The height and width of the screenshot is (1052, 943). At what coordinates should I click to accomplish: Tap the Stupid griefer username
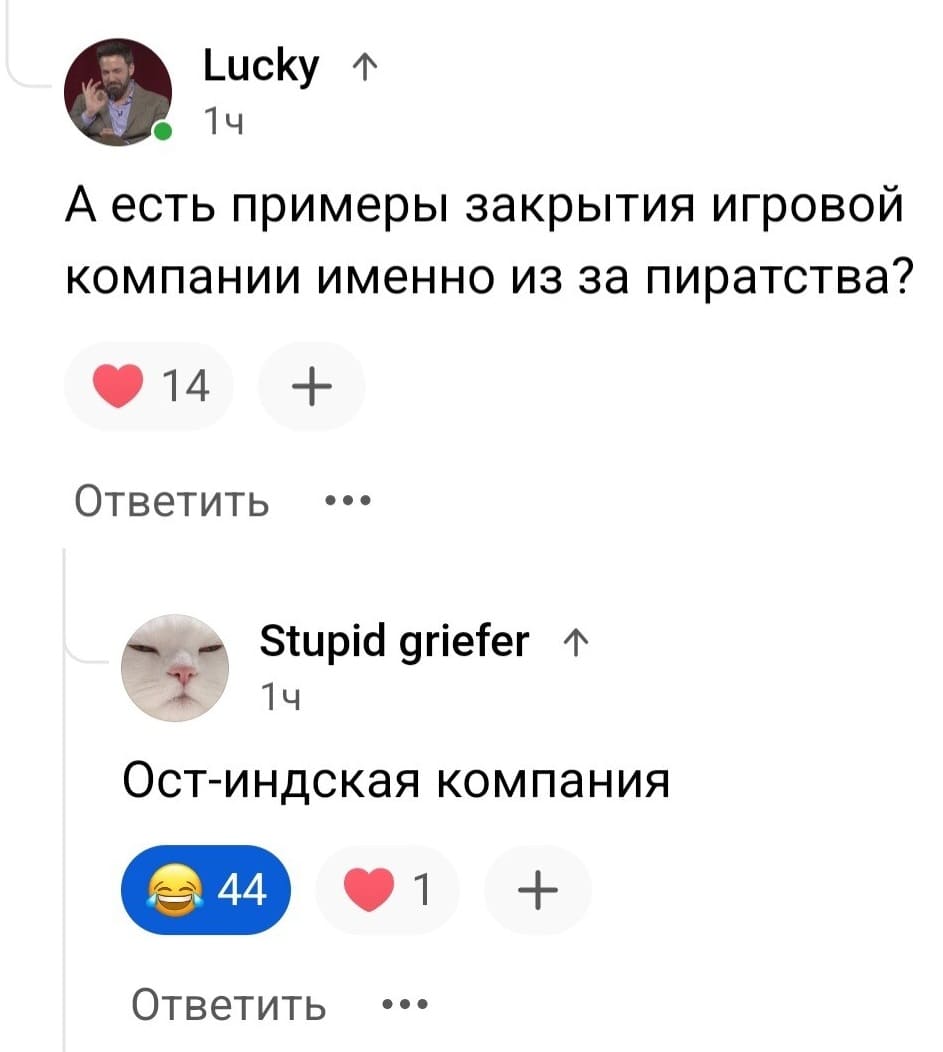[x=393, y=640]
